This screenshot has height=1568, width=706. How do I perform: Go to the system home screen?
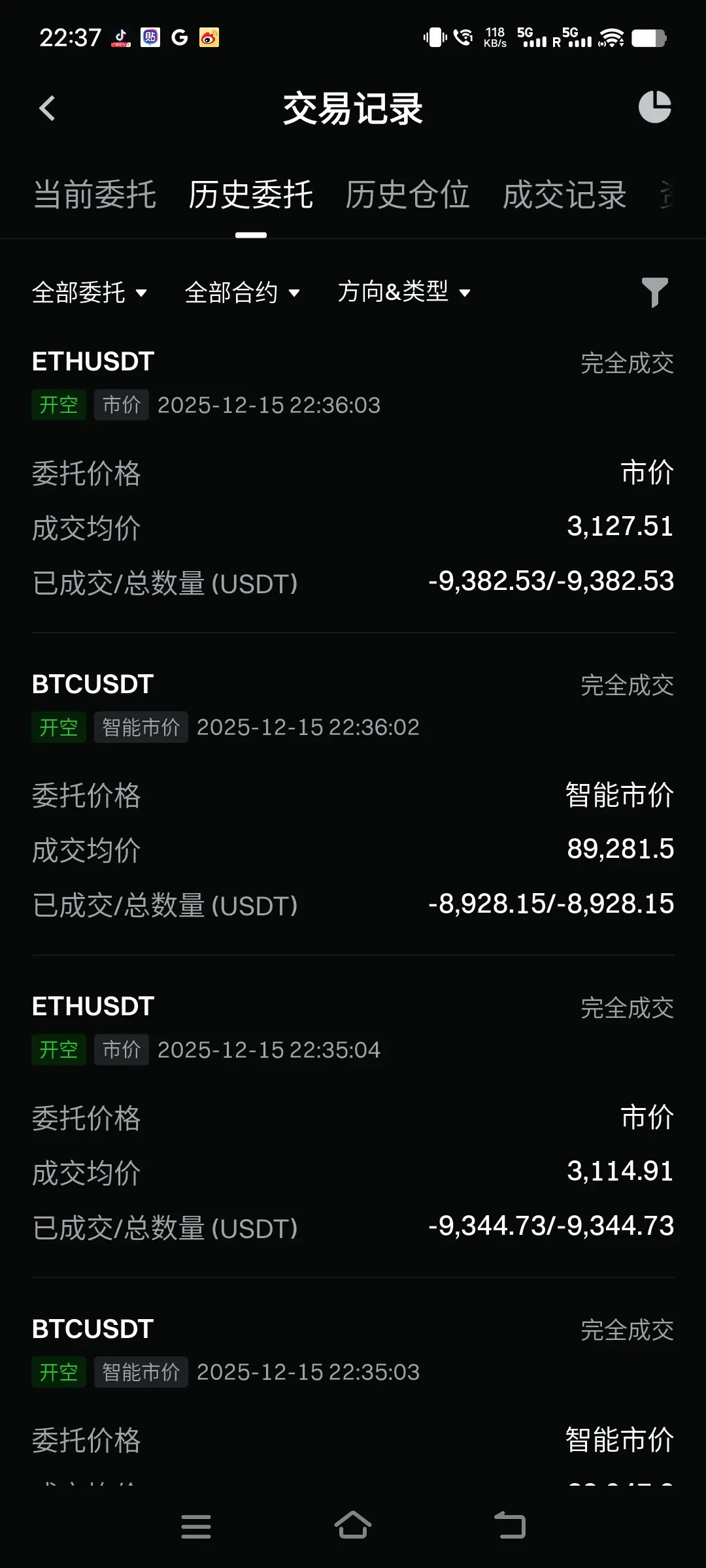pyautogui.click(x=353, y=1526)
